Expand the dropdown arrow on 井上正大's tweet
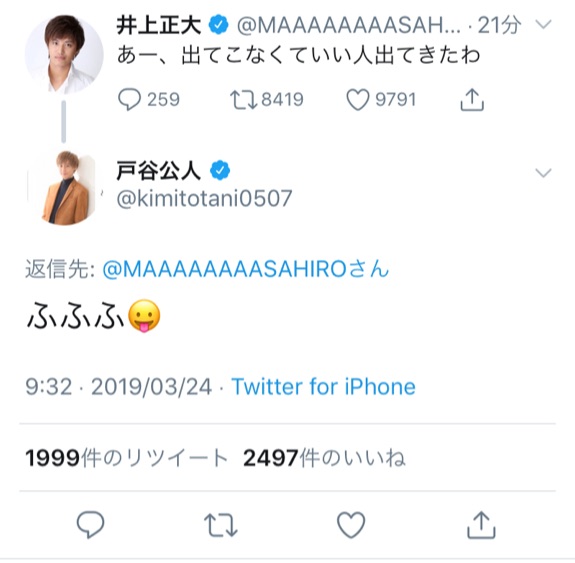Image resolution: width=575 pixels, height=563 pixels. pos(543,25)
